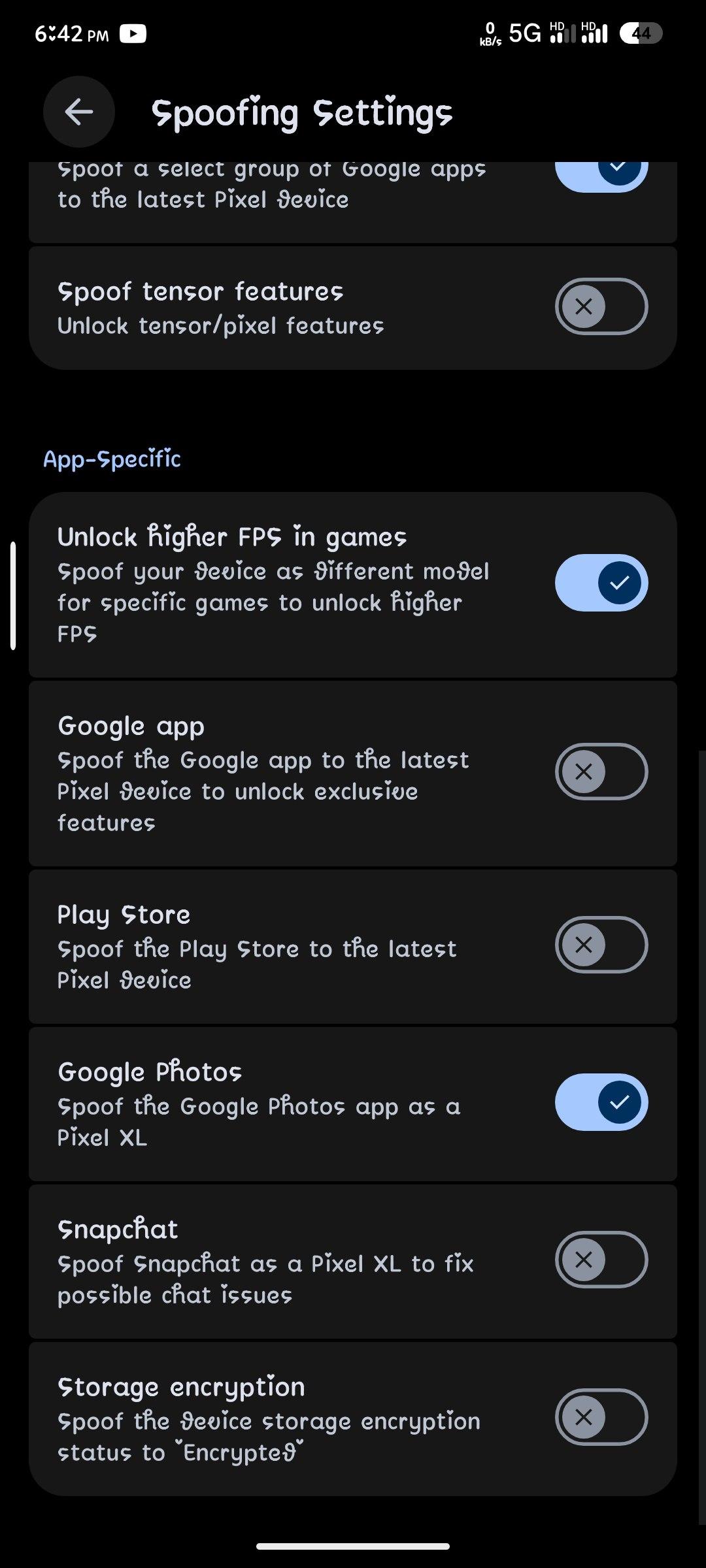Screen dimensions: 706x1568
Task: Enable Storage encryption spoofing
Action: click(601, 1417)
